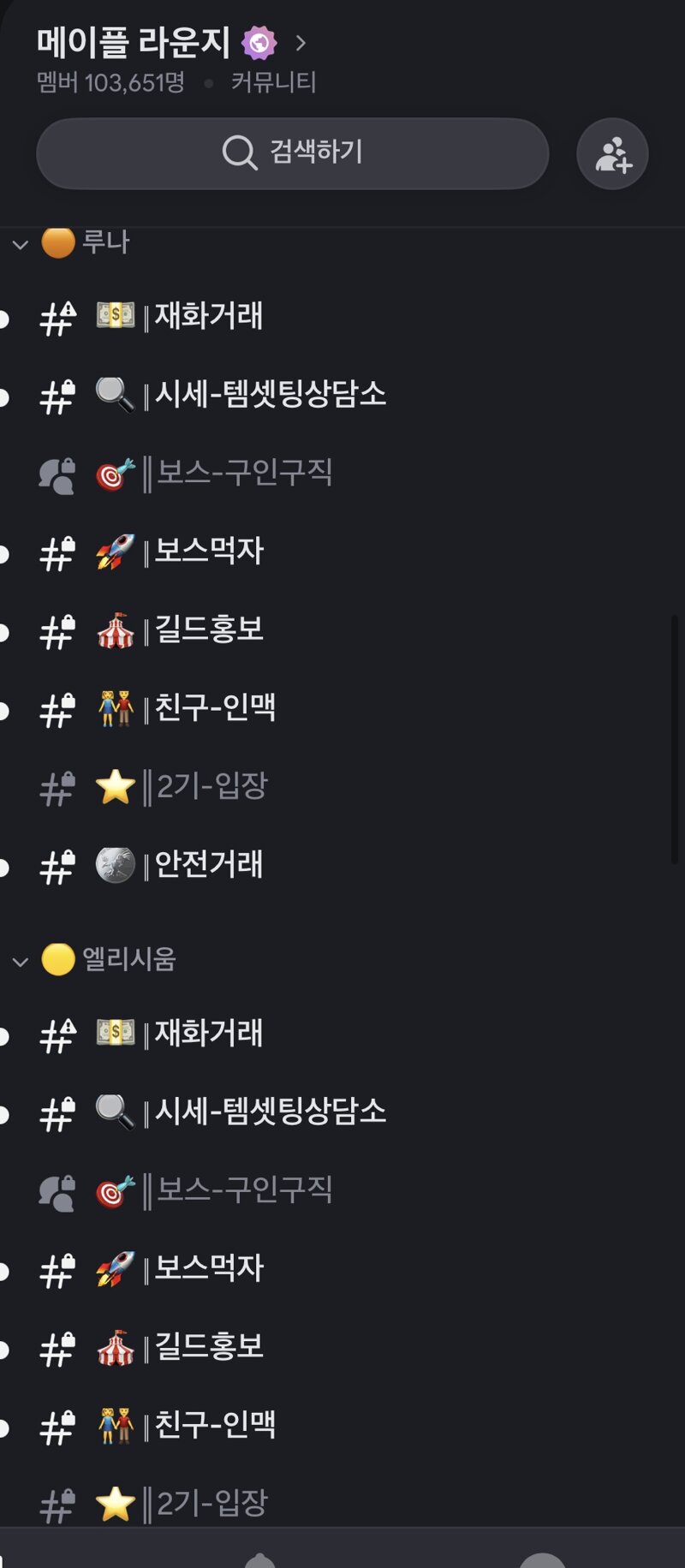The height and width of the screenshot is (1568, 685).
Task: Open 길드홍보 channel under 엘리시움
Action: tap(342, 1348)
